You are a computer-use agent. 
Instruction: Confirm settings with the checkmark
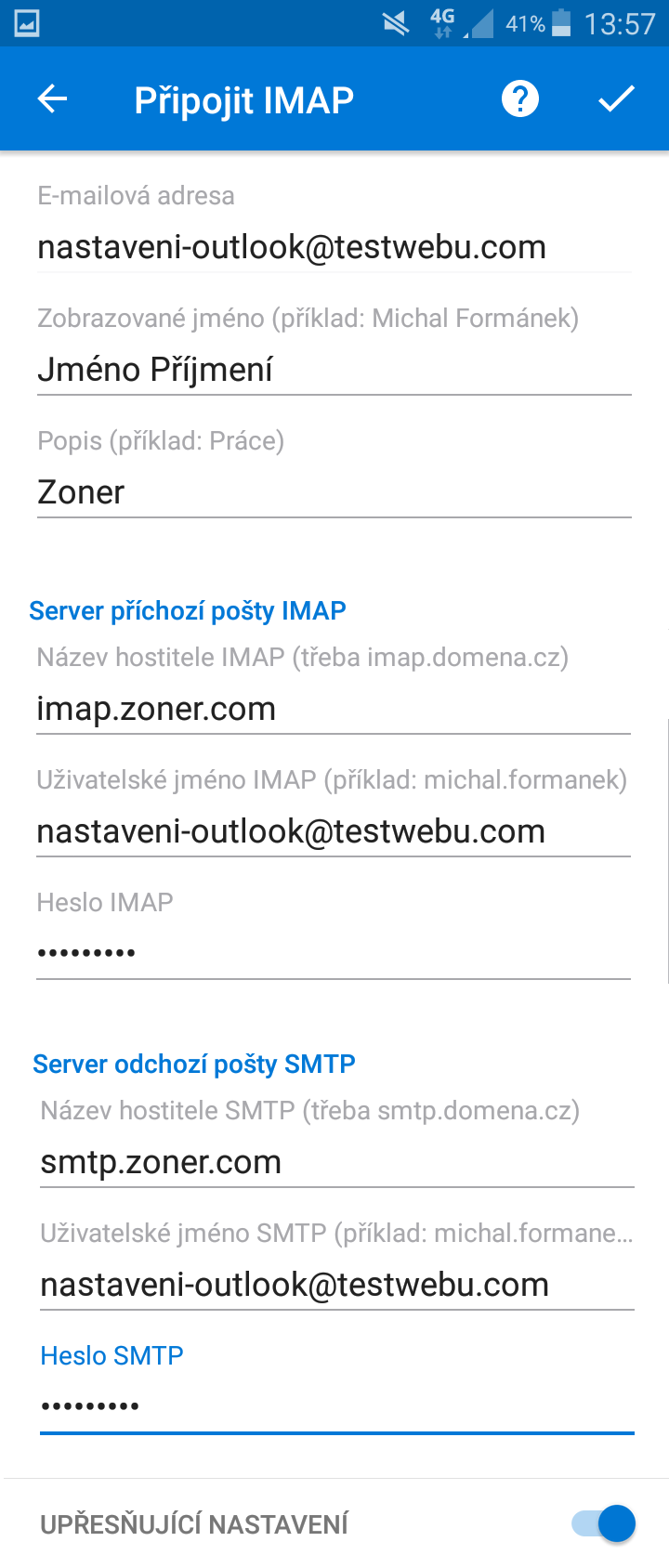pyautogui.click(x=616, y=98)
